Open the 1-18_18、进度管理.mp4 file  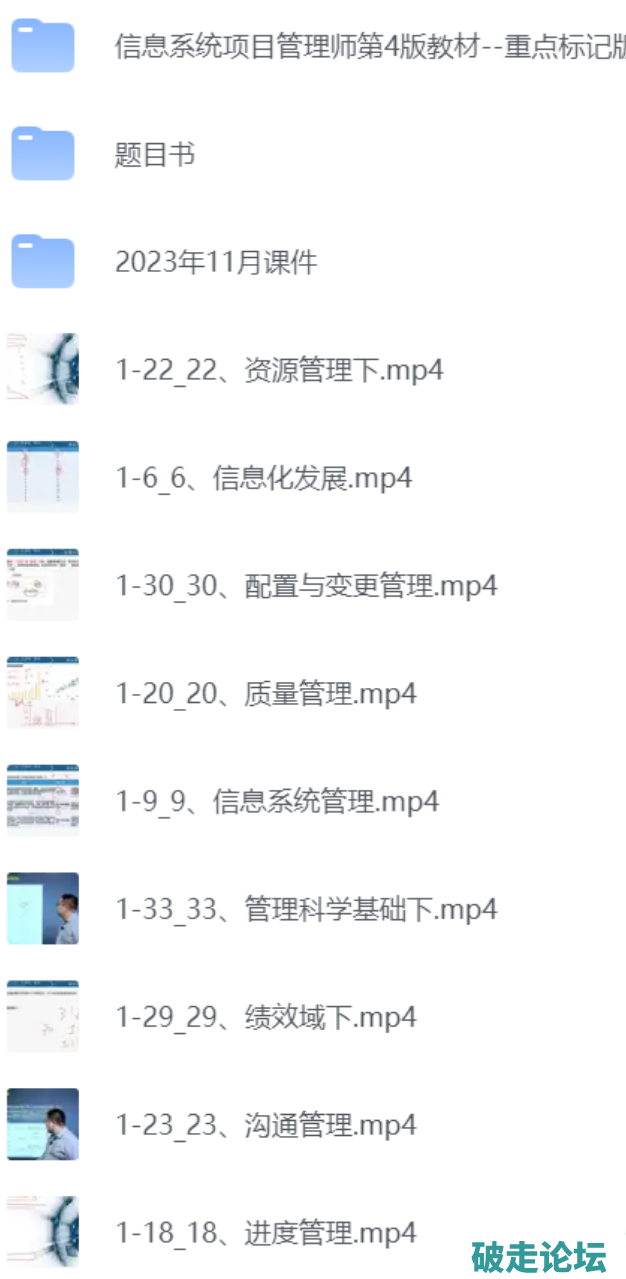click(266, 1234)
